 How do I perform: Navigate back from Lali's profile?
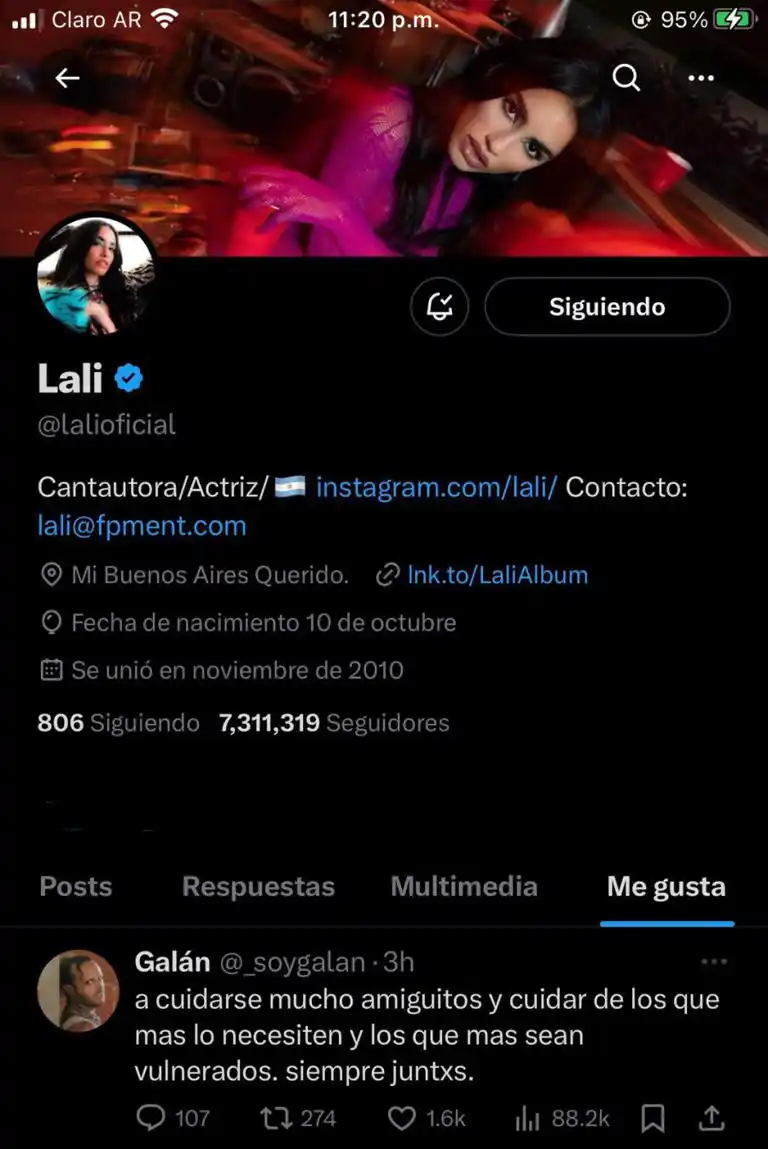66,77
